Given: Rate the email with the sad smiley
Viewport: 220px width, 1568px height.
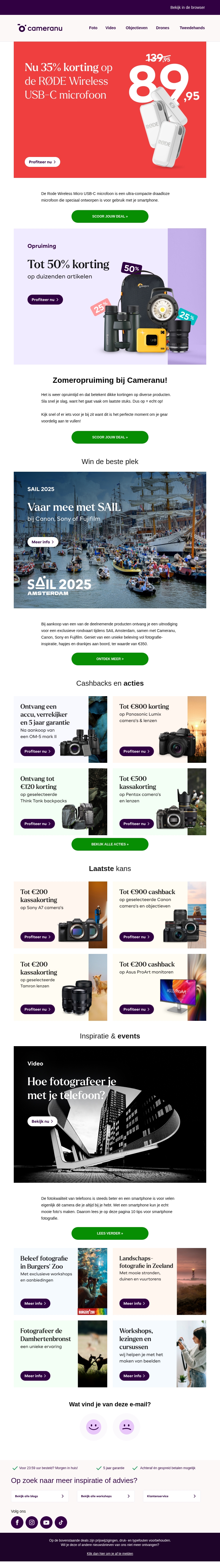Looking at the screenshot, I should pos(127,1426).
